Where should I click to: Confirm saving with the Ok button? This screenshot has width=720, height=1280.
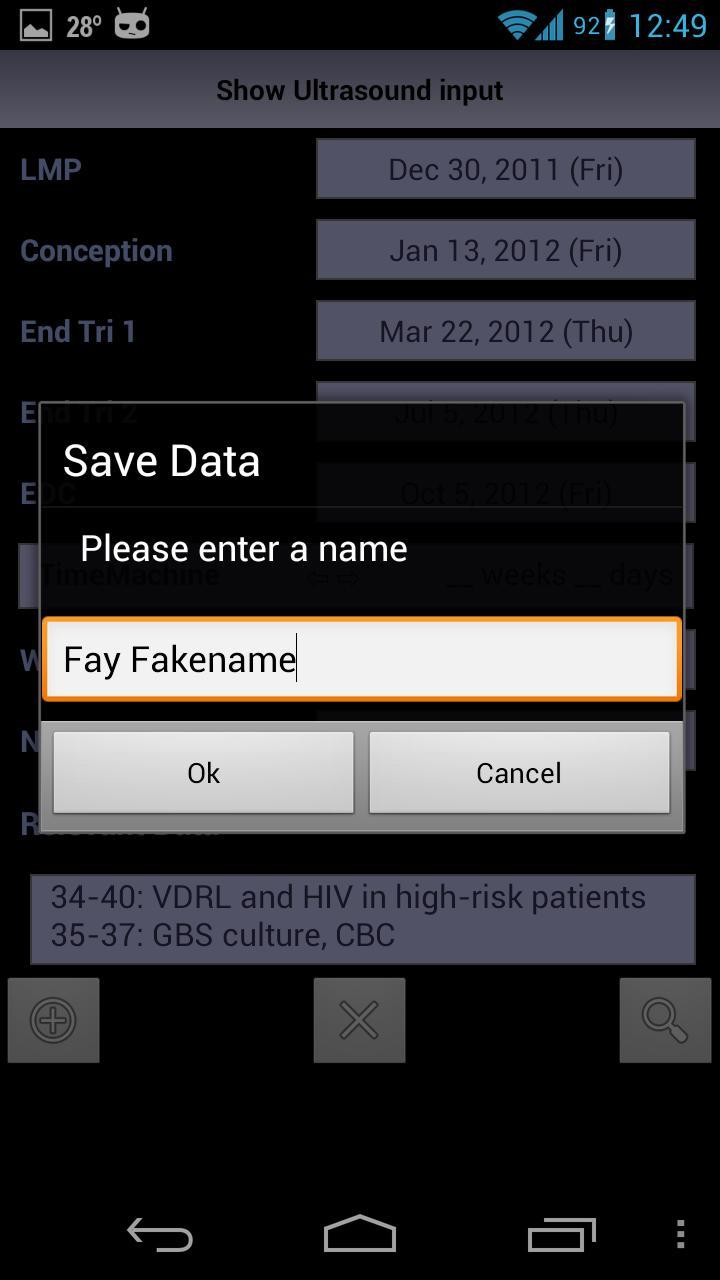click(x=203, y=772)
